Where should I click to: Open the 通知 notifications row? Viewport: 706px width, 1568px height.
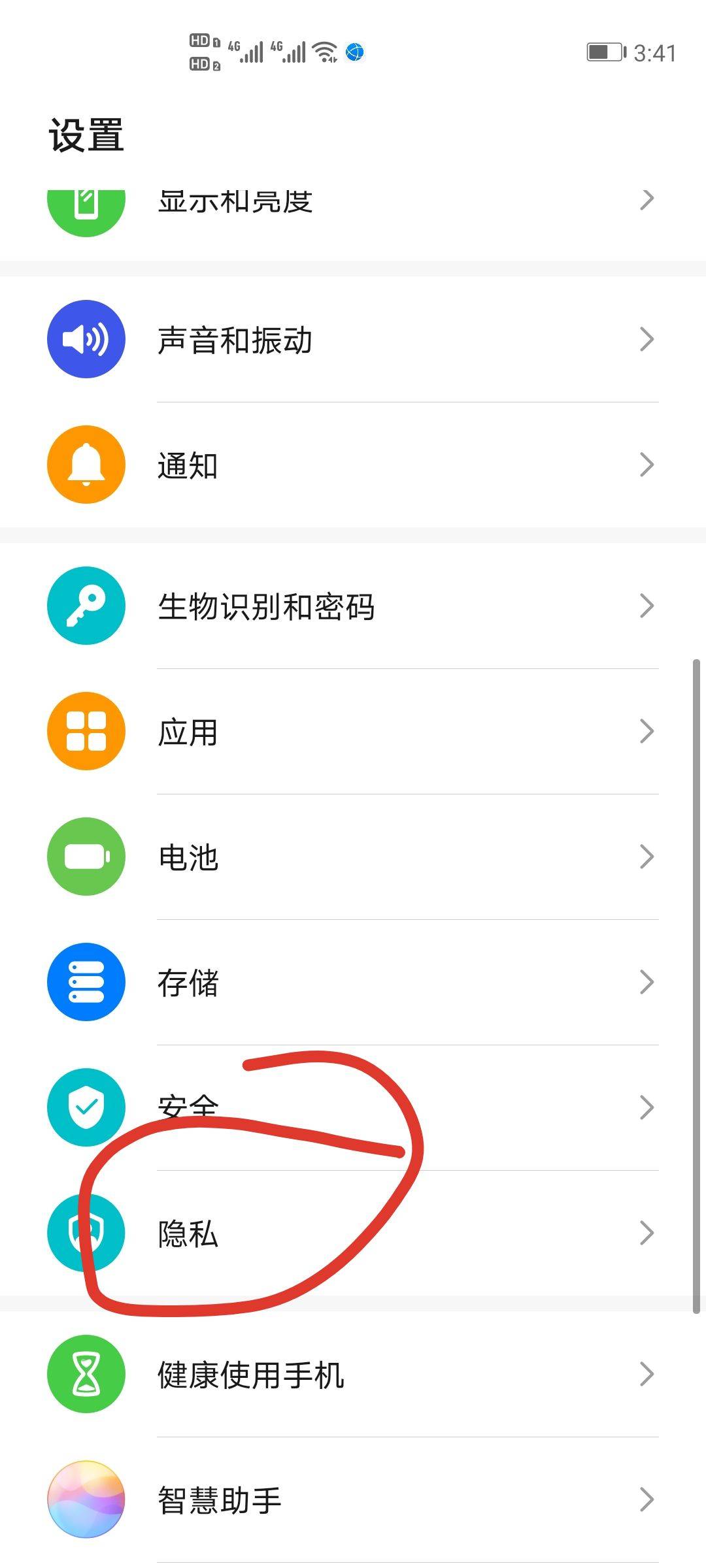(353, 465)
